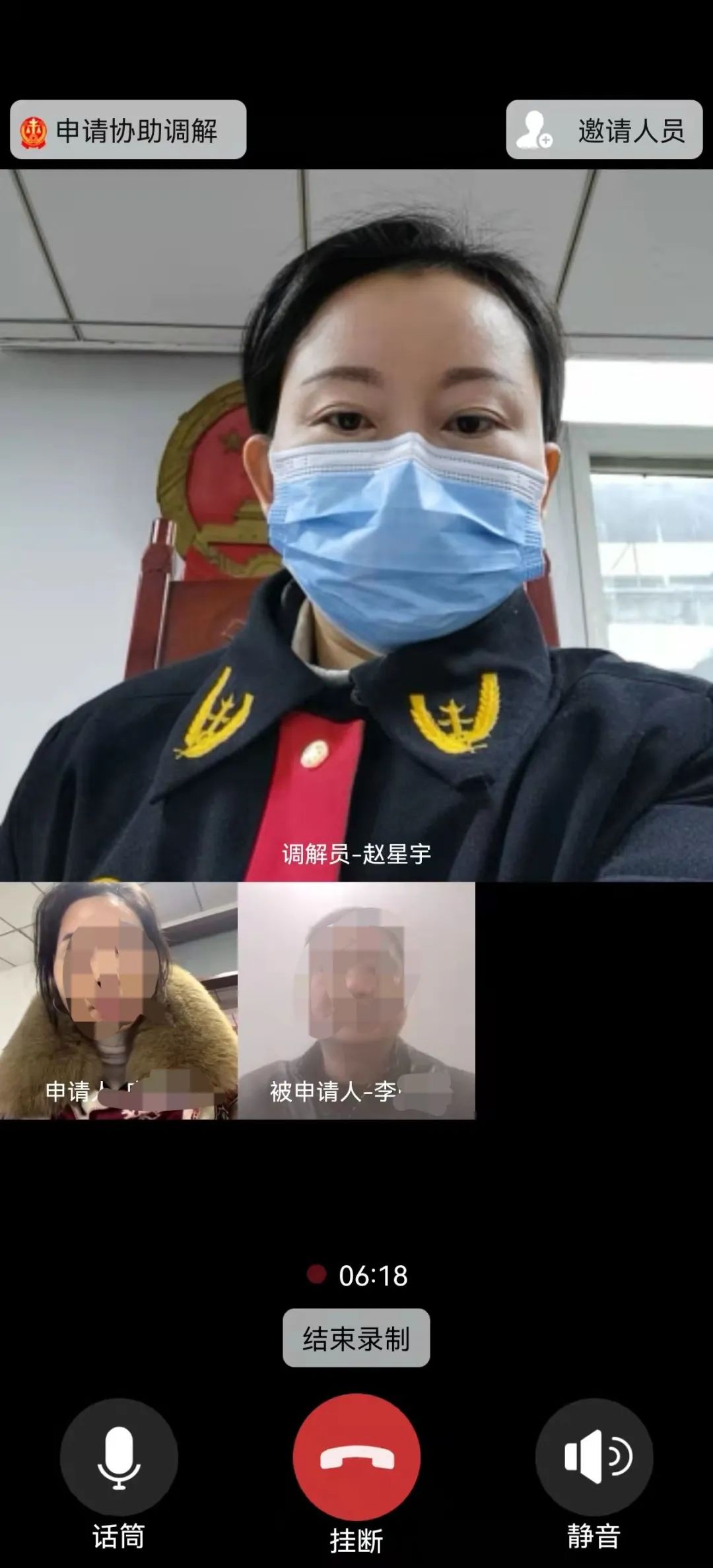Viewport: 713px width, 1568px height.
Task: Stop recording with 结束录制
Action: click(x=356, y=1338)
